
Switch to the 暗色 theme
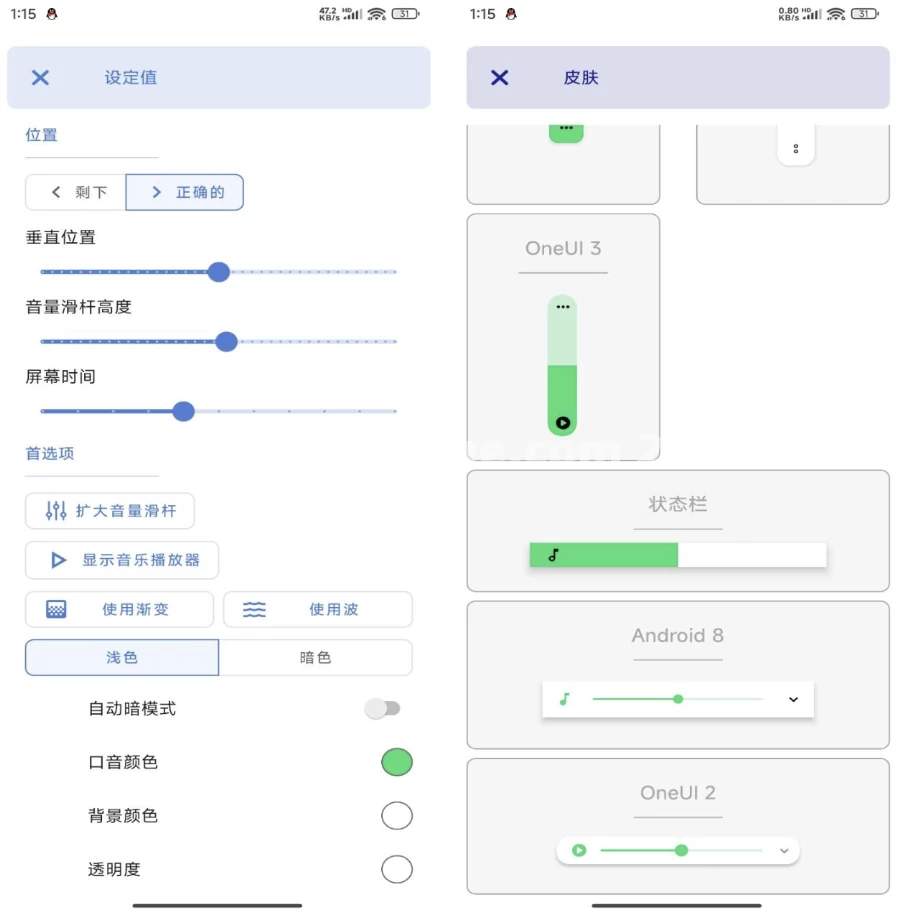(315, 658)
